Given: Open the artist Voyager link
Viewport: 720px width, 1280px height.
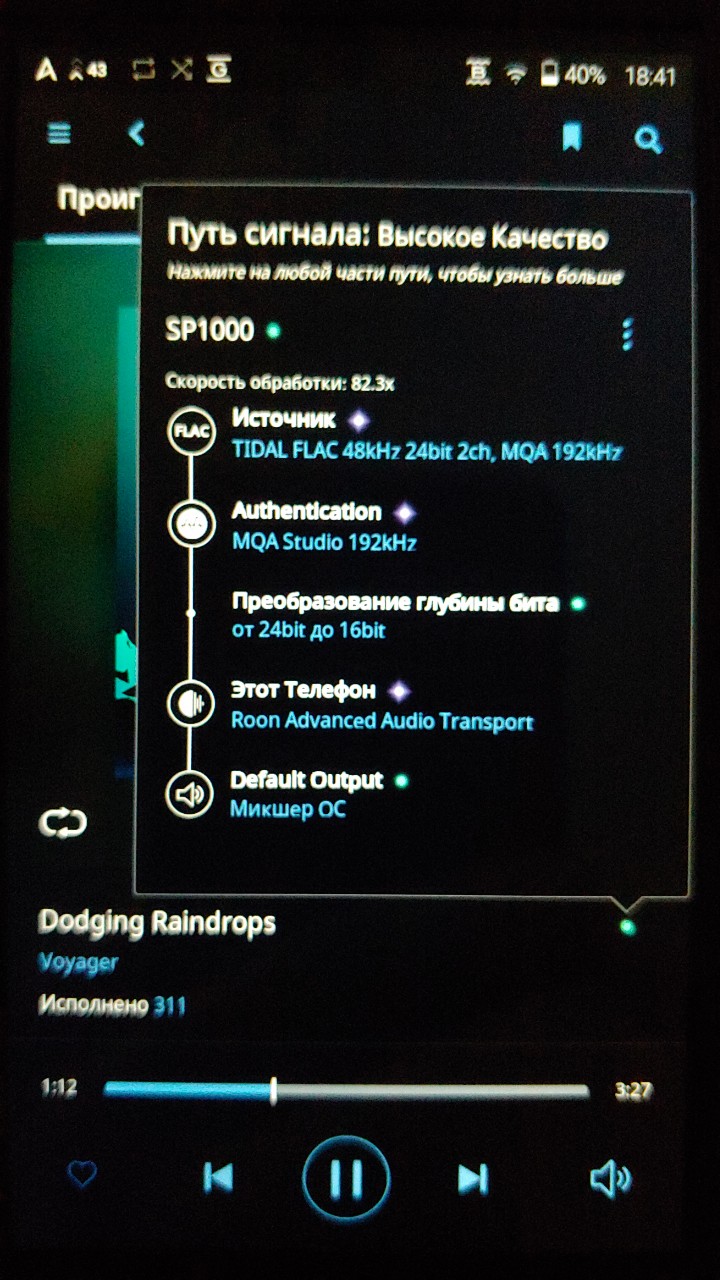Looking at the screenshot, I should click(78, 963).
